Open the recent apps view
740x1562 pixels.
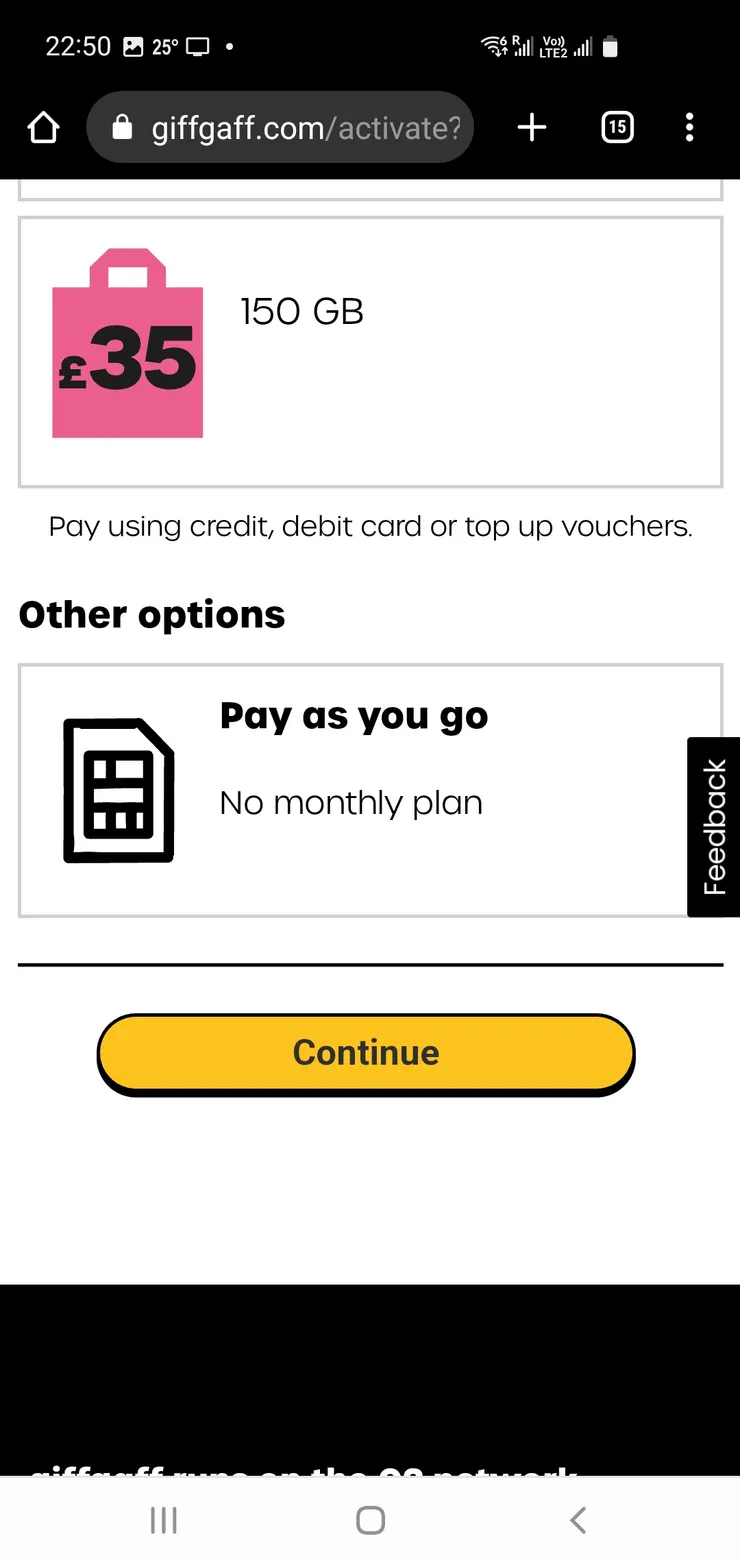(163, 1520)
